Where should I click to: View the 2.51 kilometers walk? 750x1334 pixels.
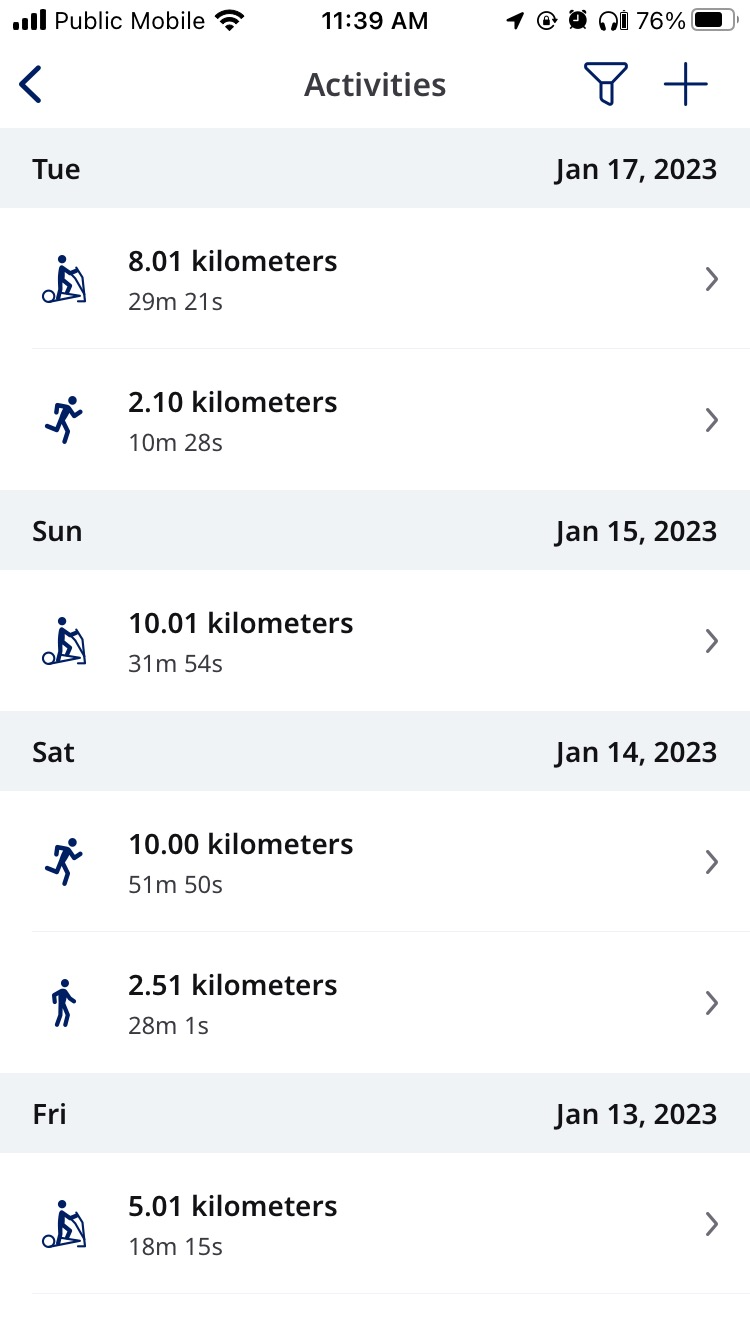point(375,1003)
